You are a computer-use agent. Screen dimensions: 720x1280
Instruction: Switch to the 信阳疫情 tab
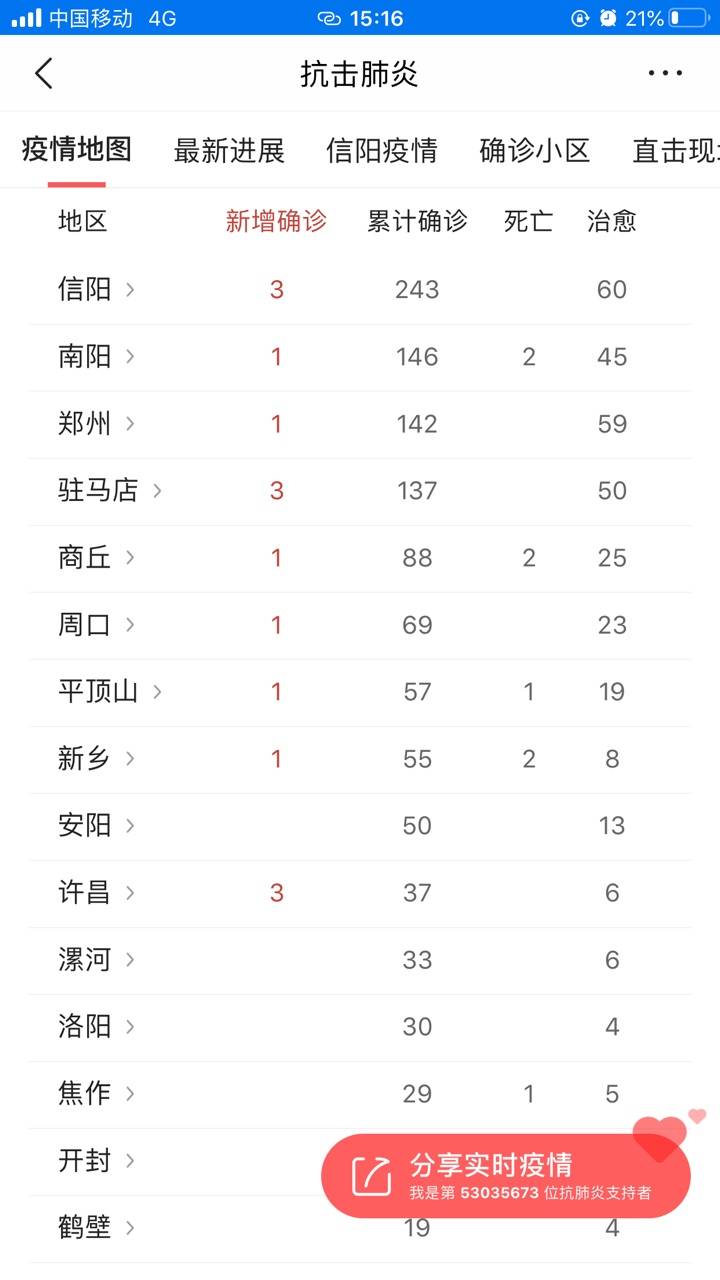(382, 151)
